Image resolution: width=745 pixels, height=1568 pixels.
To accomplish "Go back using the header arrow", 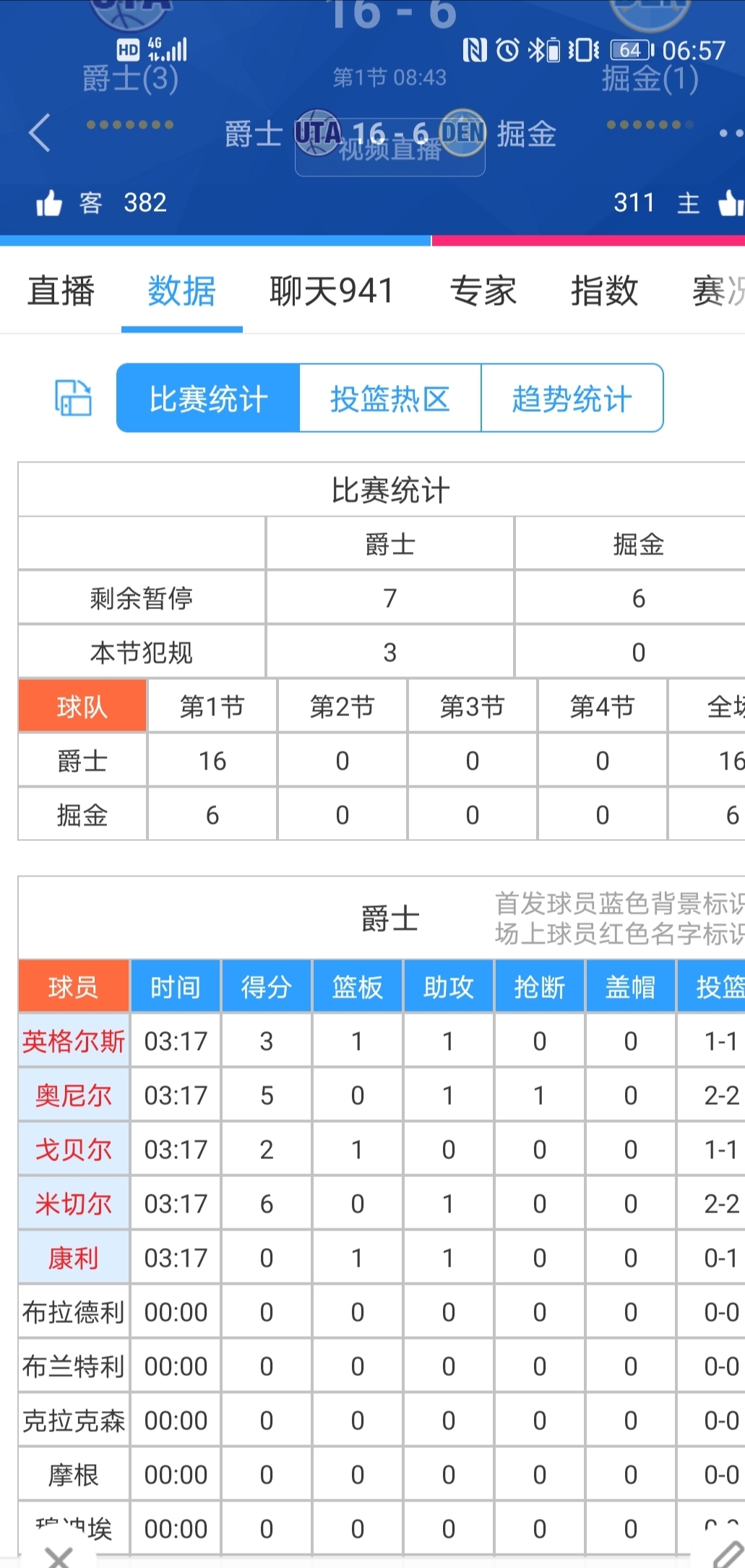I will (x=40, y=133).
